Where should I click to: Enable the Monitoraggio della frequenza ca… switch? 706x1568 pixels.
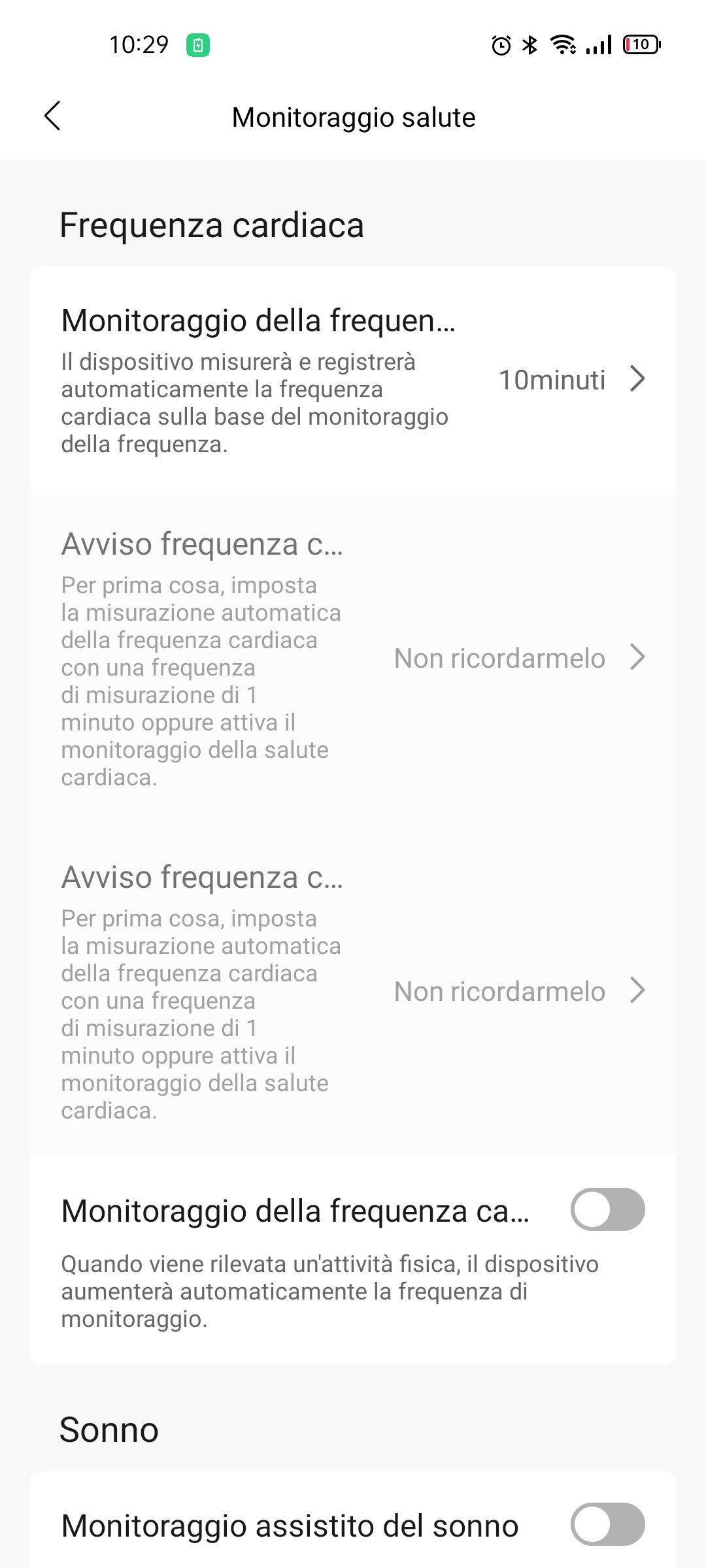[607, 1209]
